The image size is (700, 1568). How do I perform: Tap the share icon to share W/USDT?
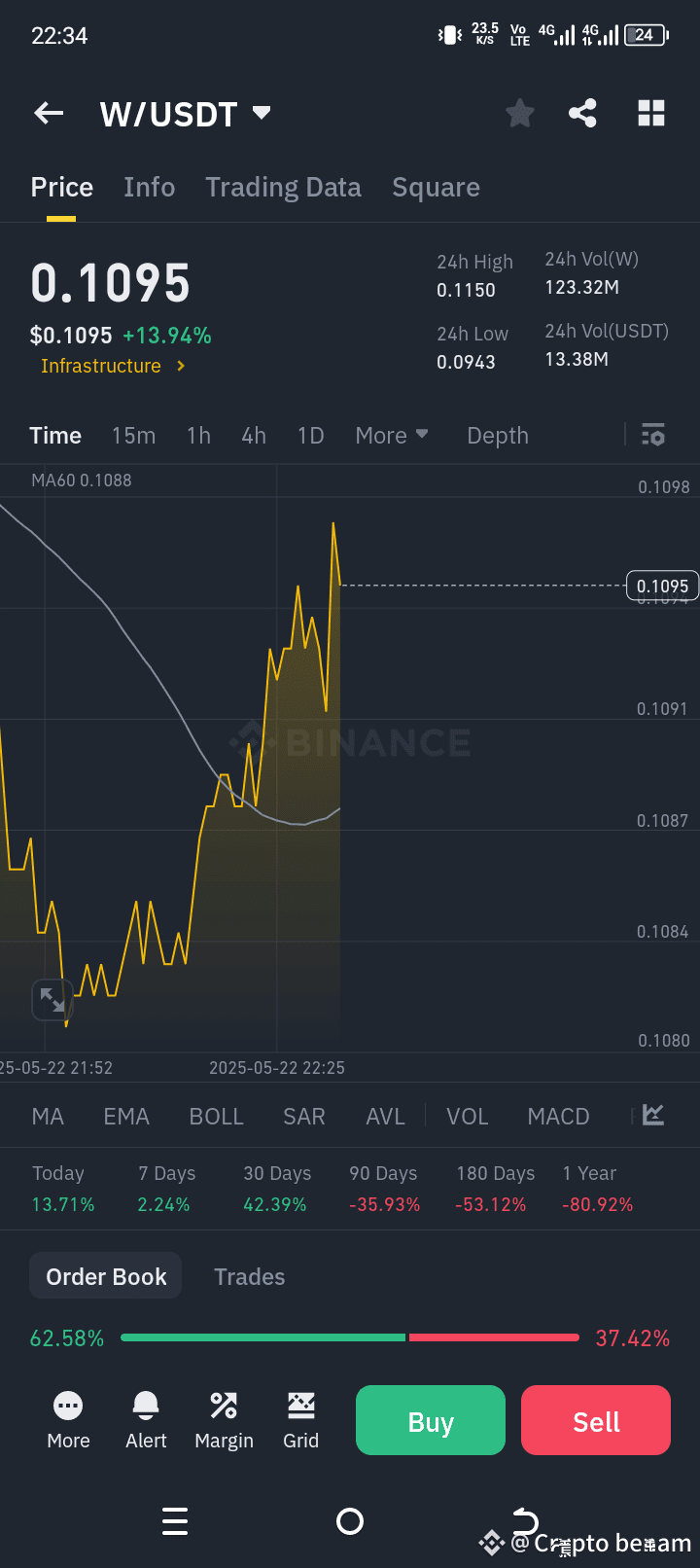(582, 113)
